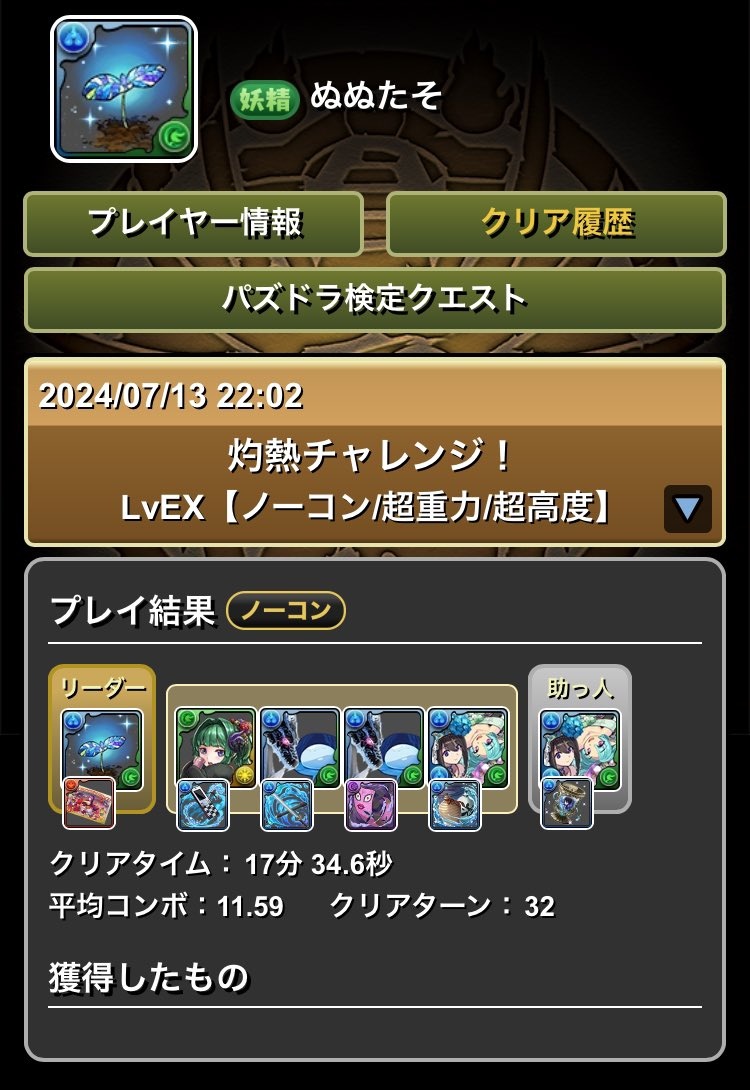The height and width of the screenshot is (1090, 750).
Task: Switch to the クリア履歴 tab
Action: [556, 223]
